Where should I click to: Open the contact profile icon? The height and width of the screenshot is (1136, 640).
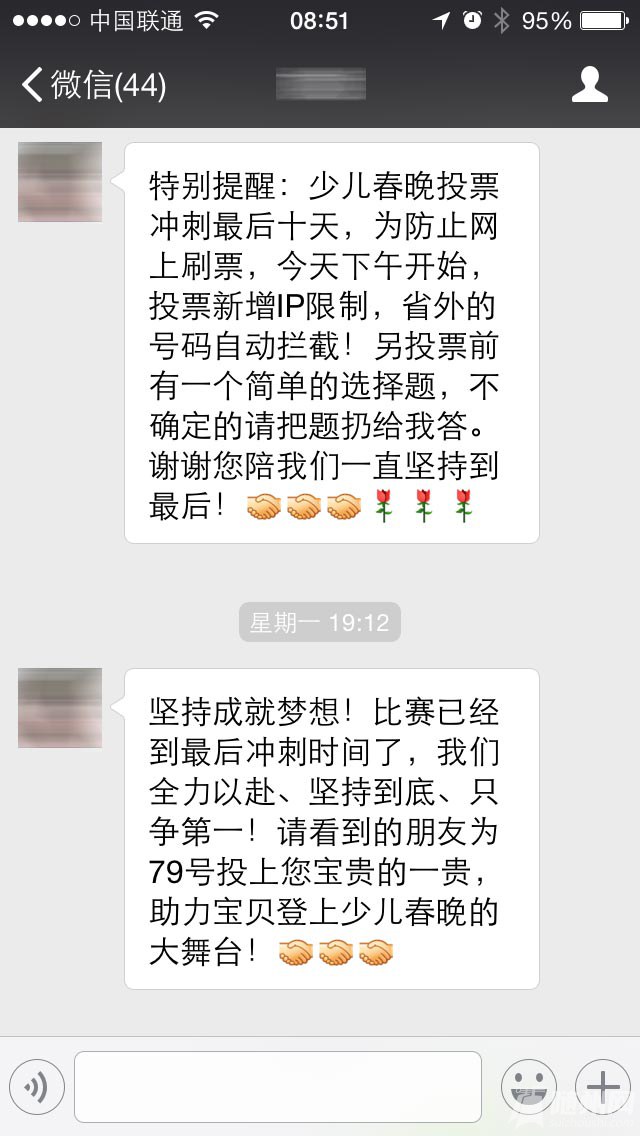[x=589, y=85]
